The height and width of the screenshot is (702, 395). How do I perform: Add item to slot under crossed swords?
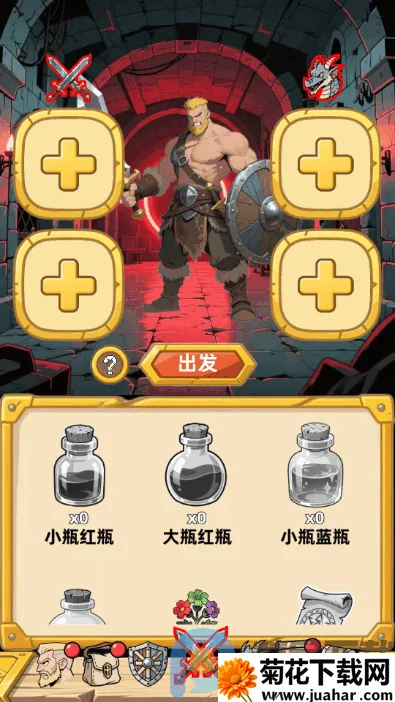[69, 163]
